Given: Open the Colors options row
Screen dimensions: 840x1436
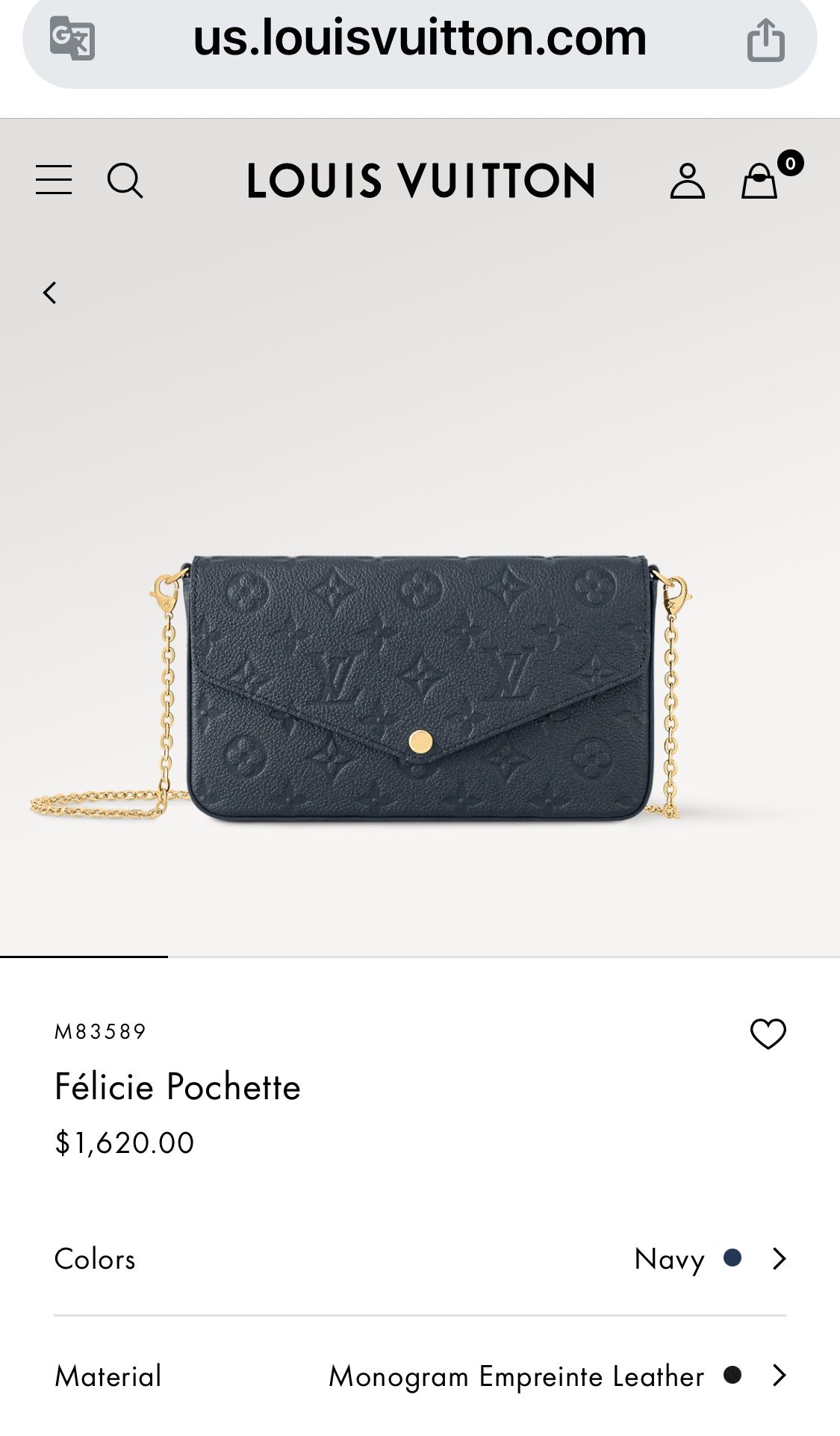Looking at the screenshot, I should click(420, 1259).
